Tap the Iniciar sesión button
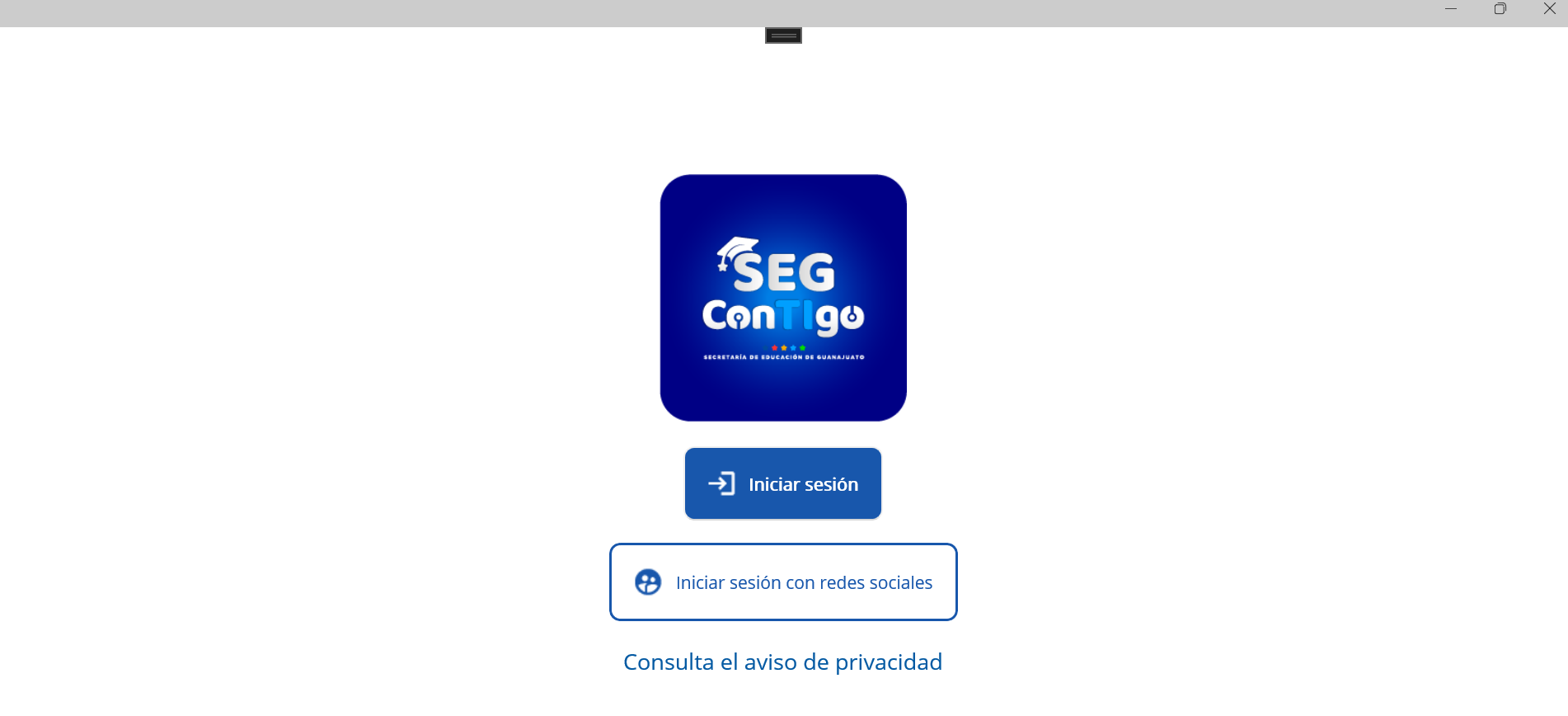Image resolution: width=1568 pixels, height=716 pixels. (x=782, y=483)
